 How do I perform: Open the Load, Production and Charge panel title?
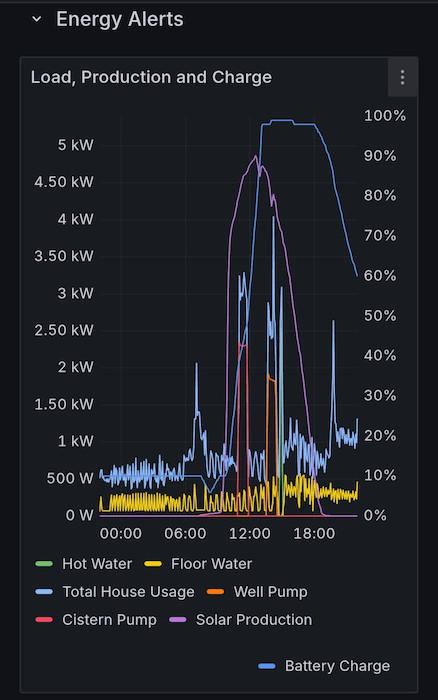click(151, 77)
